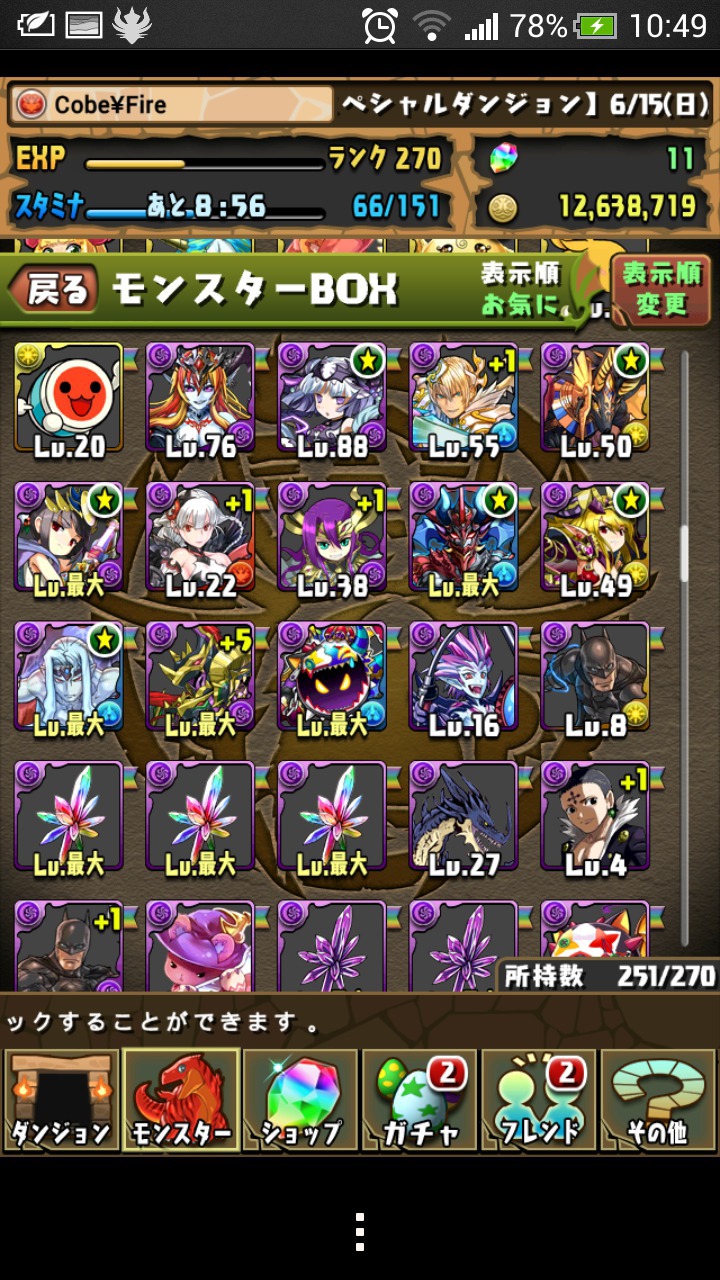Select the Lv.38 purple-haired monster
720x1280 pixels.
point(332,540)
